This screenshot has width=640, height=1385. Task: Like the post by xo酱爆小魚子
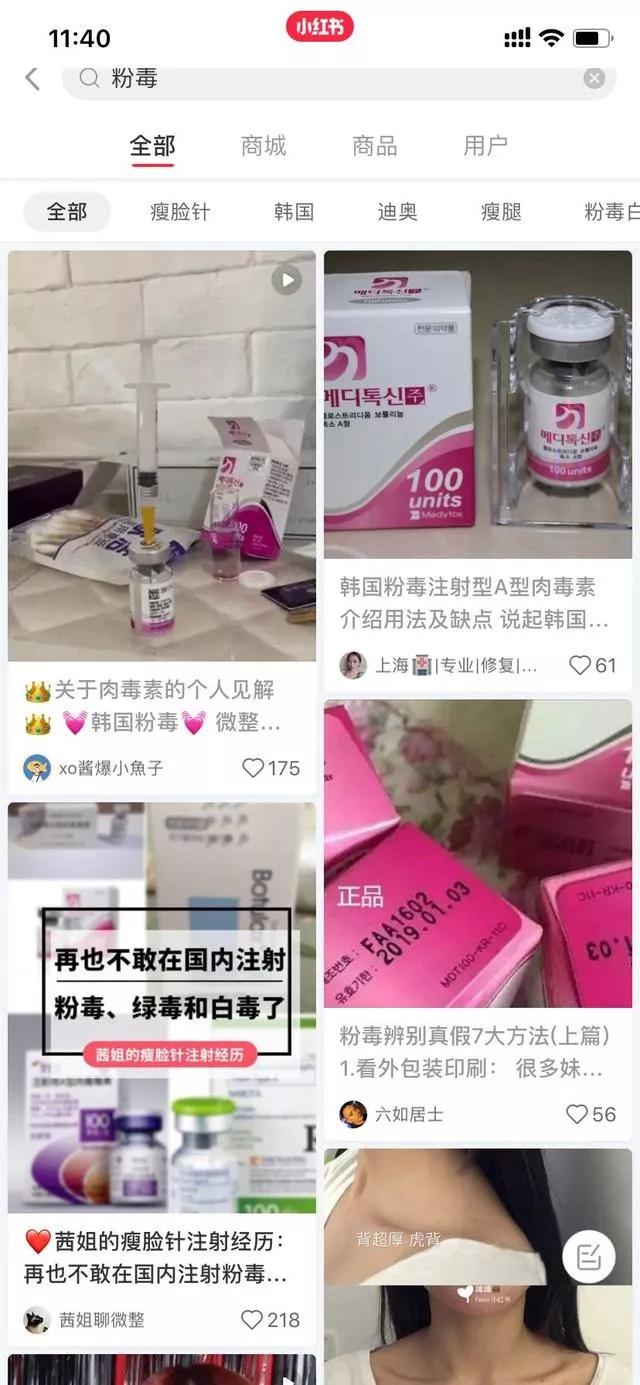point(254,768)
